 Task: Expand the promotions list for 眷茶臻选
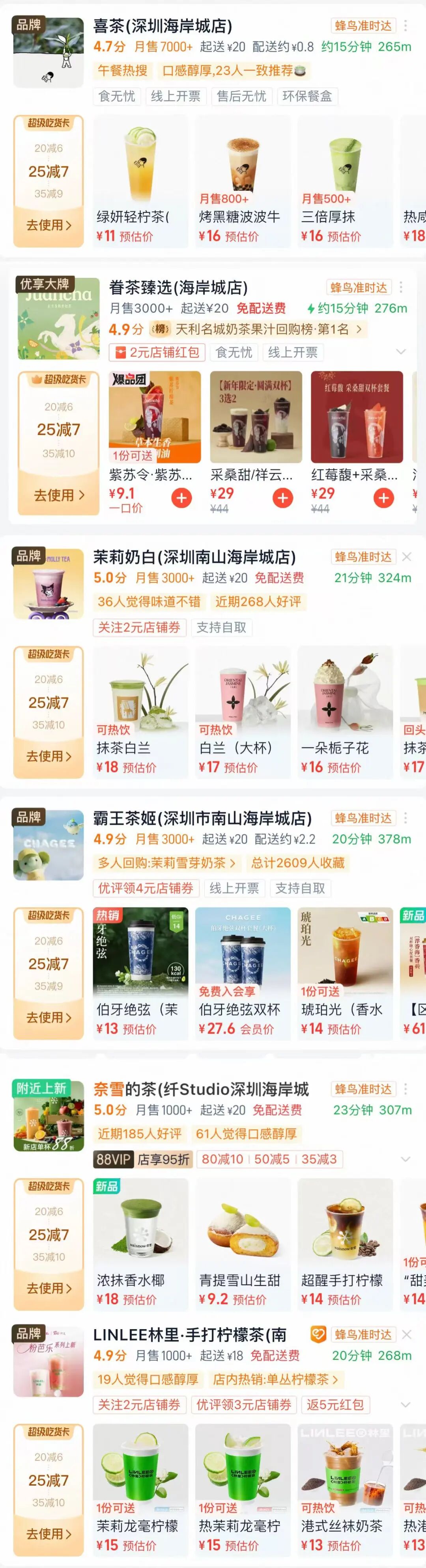click(x=401, y=352)
